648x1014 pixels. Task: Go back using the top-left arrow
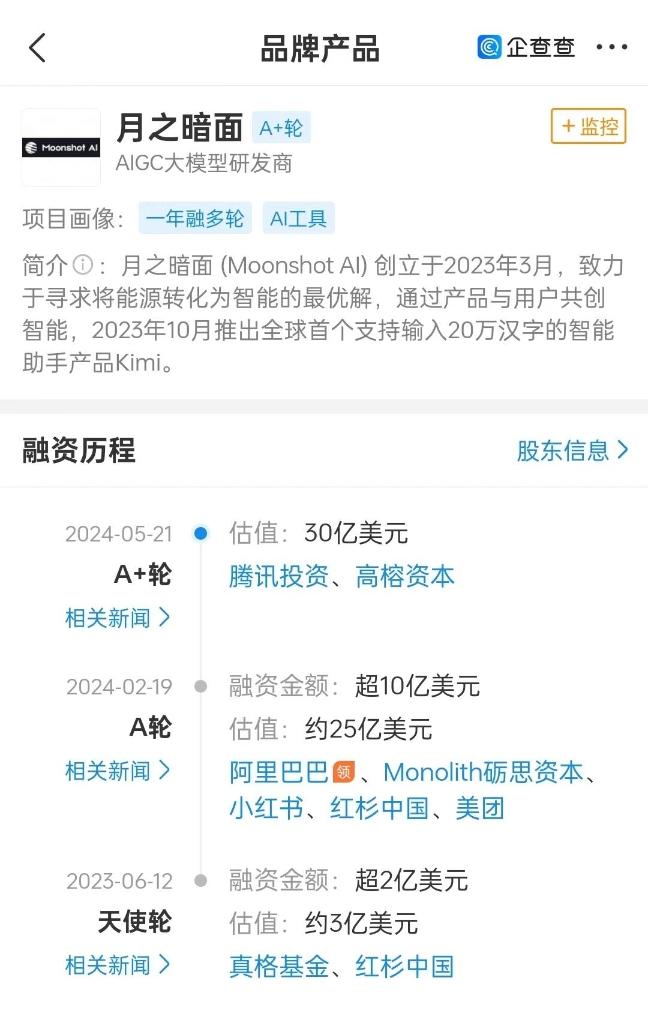click(38, 48)
